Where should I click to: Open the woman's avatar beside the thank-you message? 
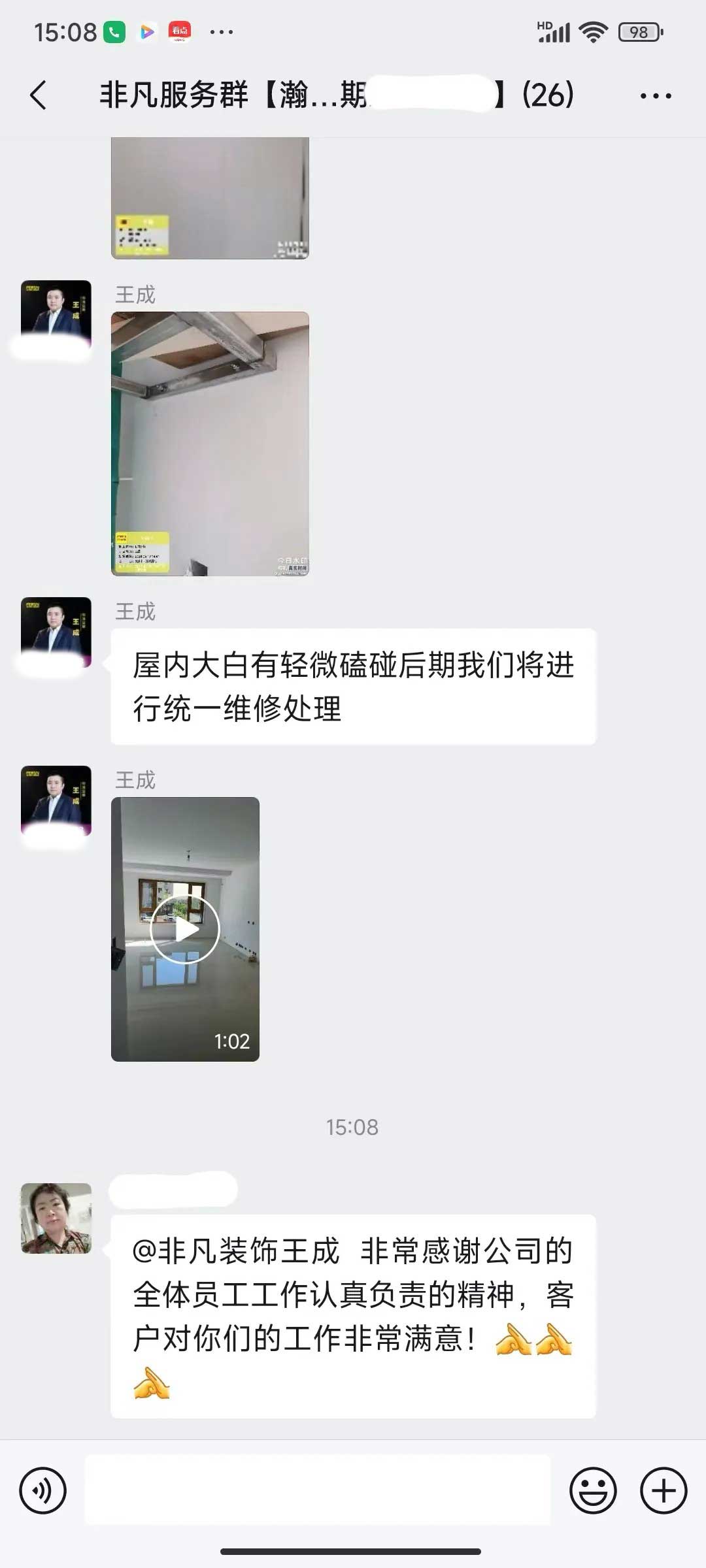click(x=56, y=1218)
